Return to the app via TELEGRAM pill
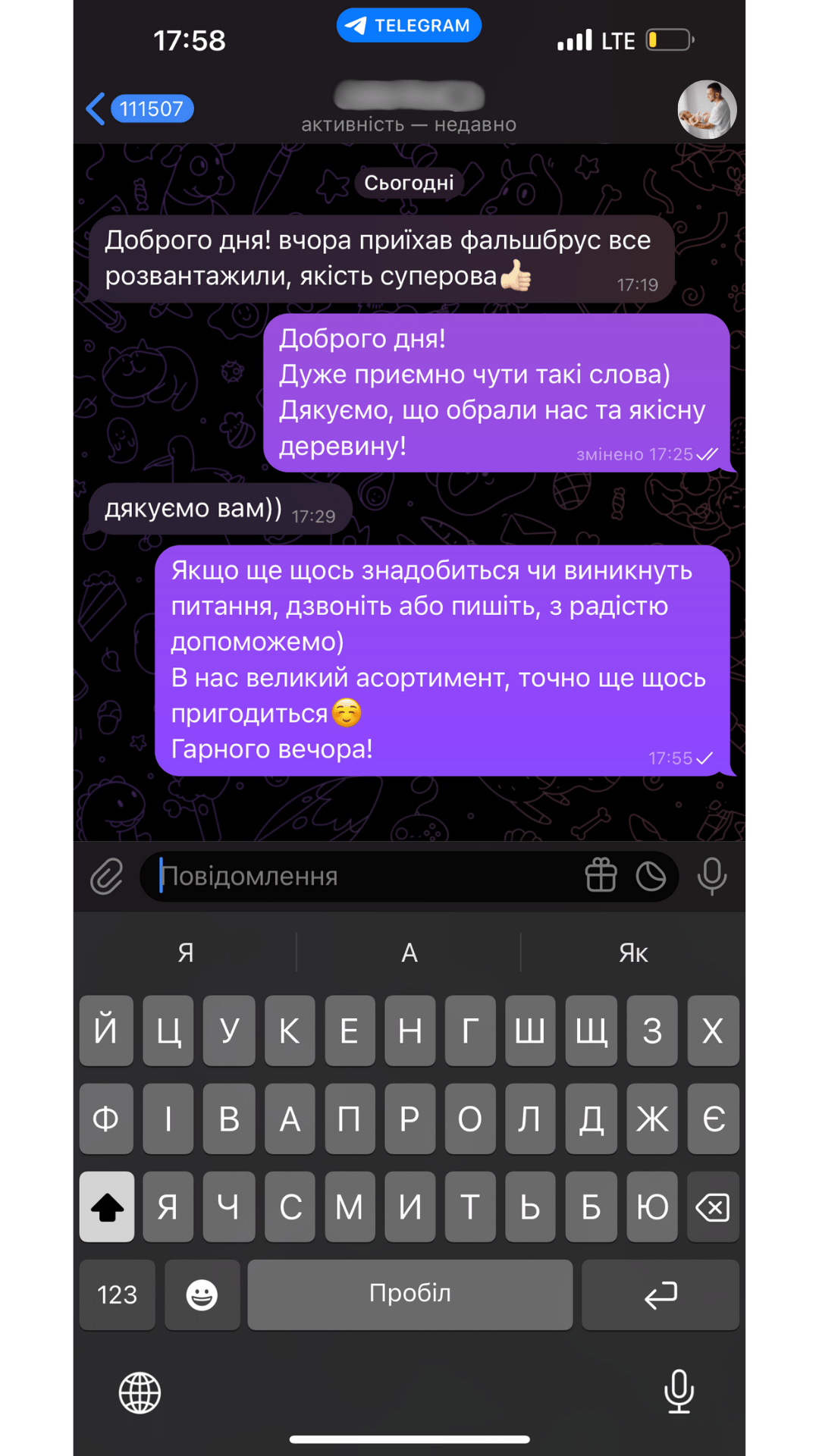Screen dimensions: 819x1456 pos(409,26)
